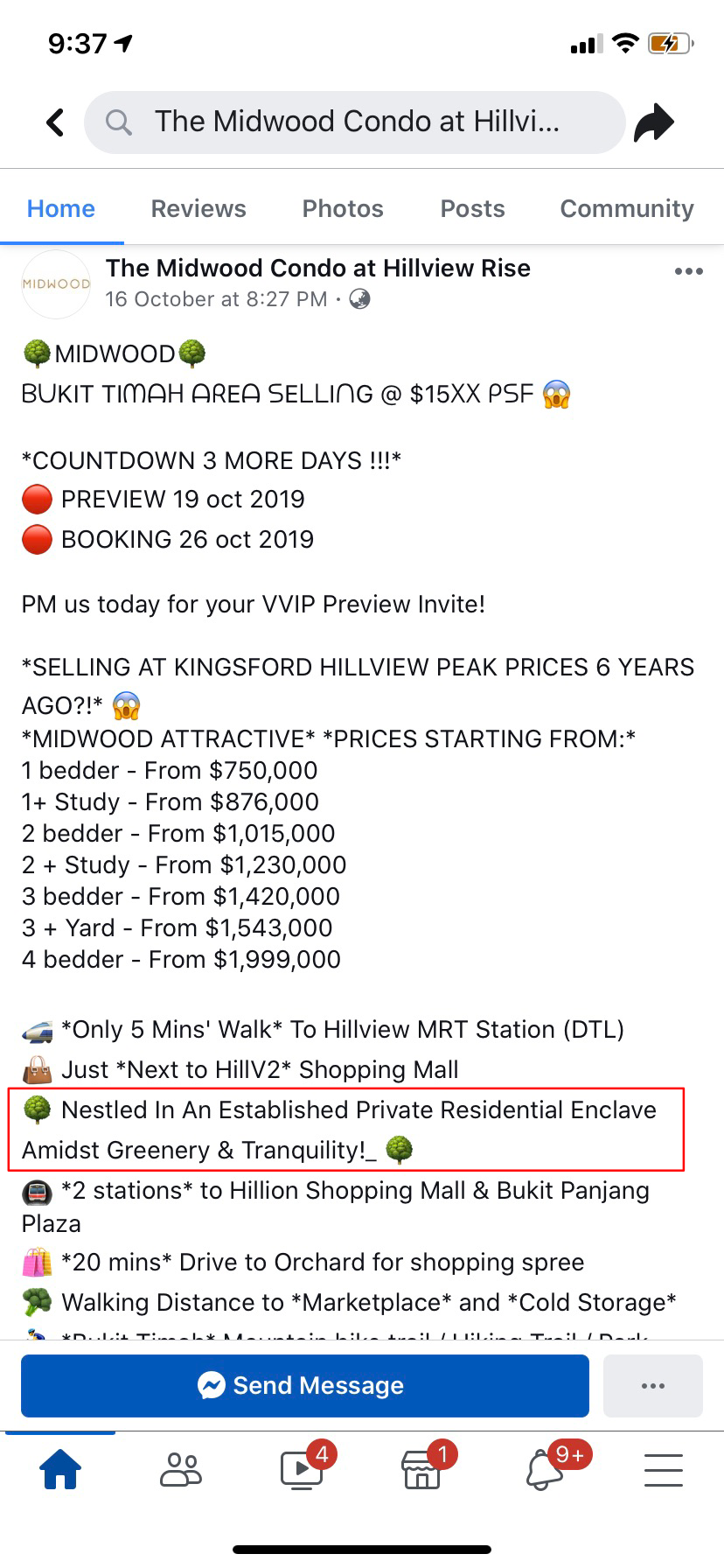The image size is (724, 1568).
Task: Open the hamburger menu
Action: (x=664, y=1469)
